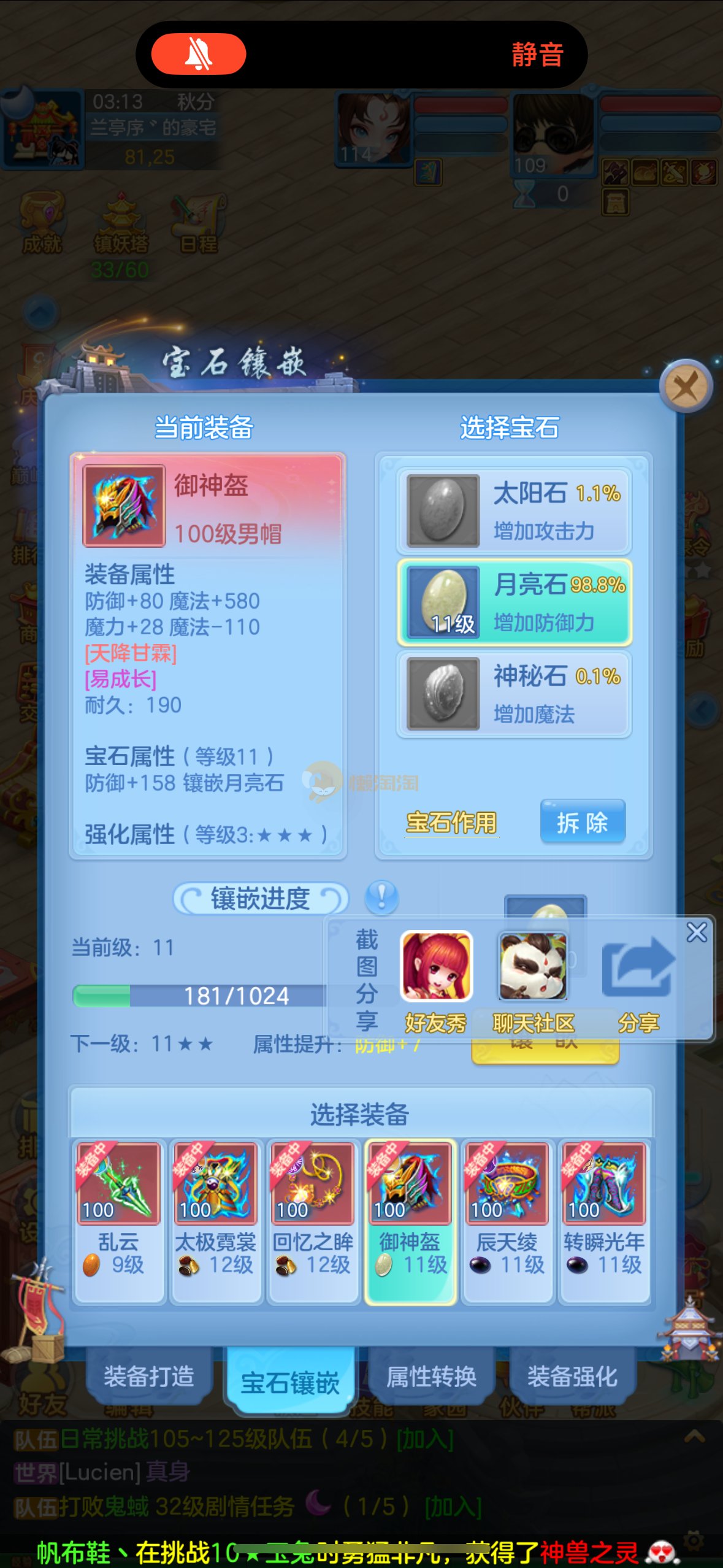
Task: Close the 宝石镶嵌 dialog
Action: click(x=686, y=387)
